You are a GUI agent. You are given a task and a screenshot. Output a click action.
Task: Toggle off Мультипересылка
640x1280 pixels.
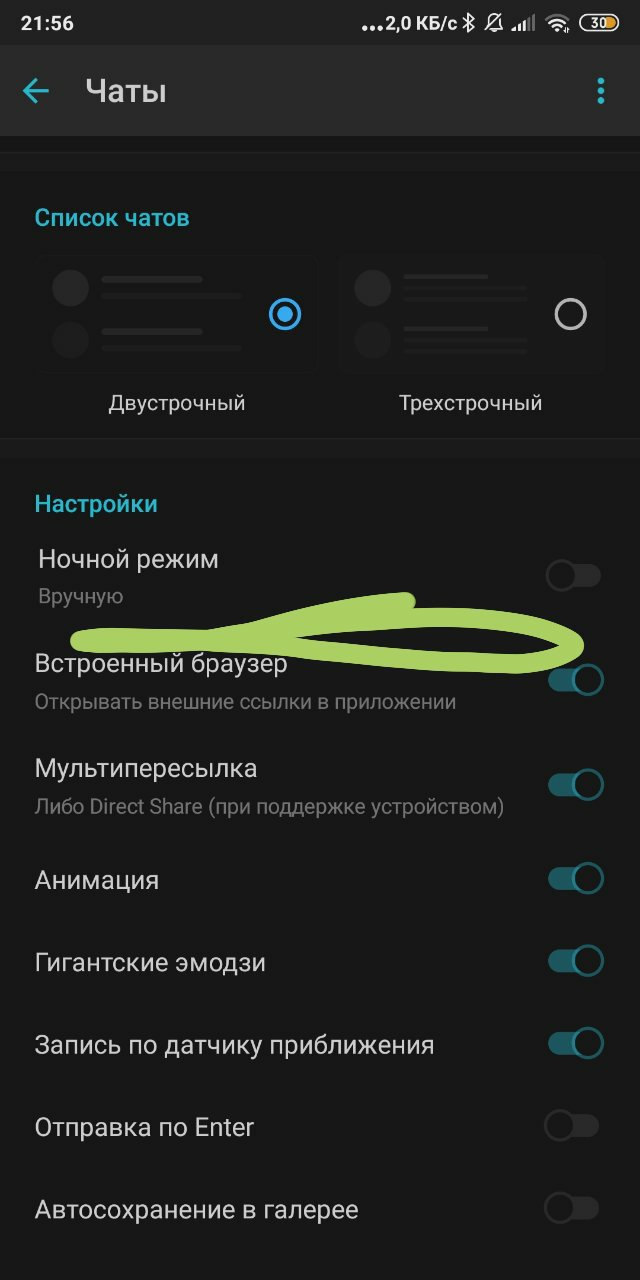click(576, 784)
